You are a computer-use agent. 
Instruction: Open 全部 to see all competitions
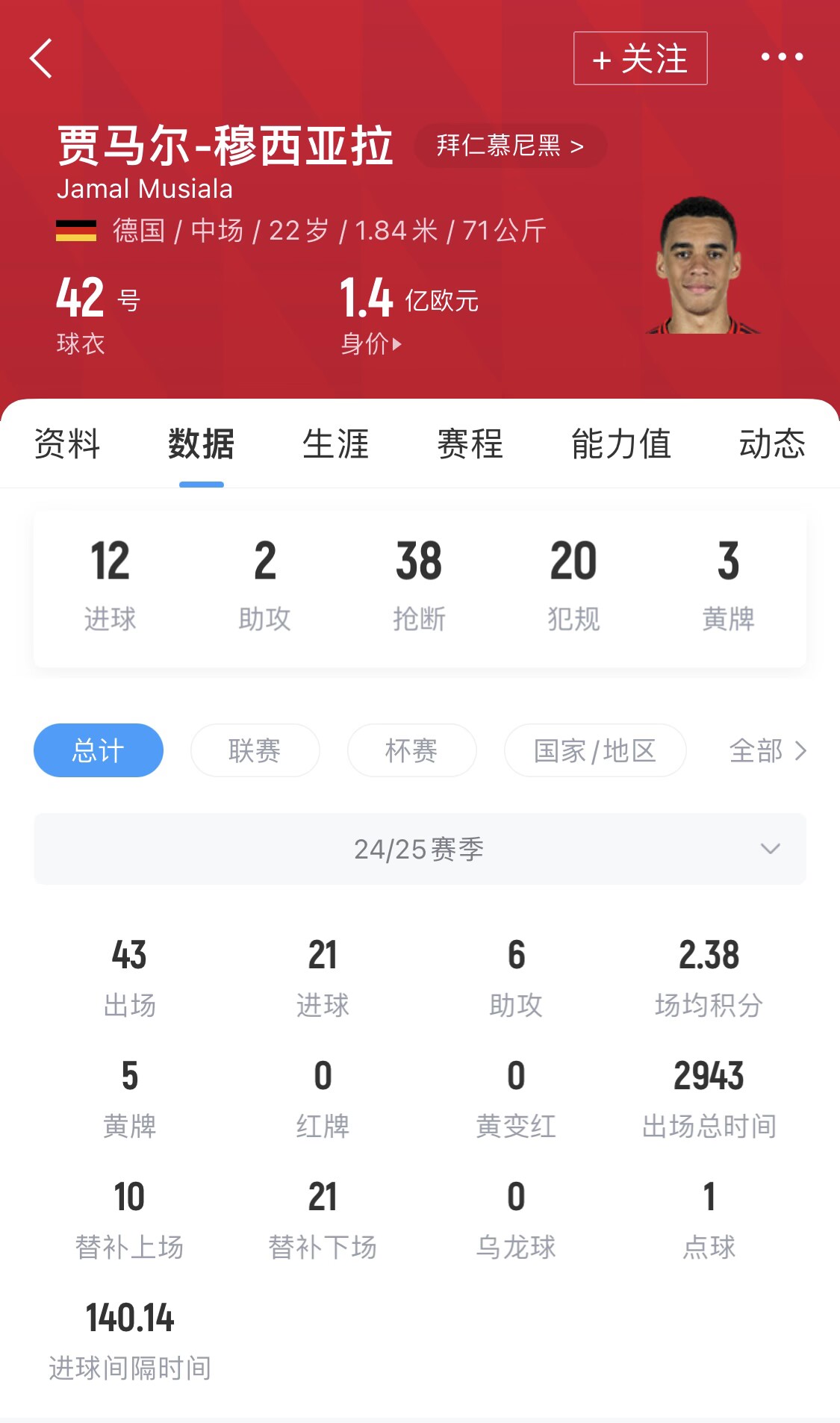pos(768,750)
